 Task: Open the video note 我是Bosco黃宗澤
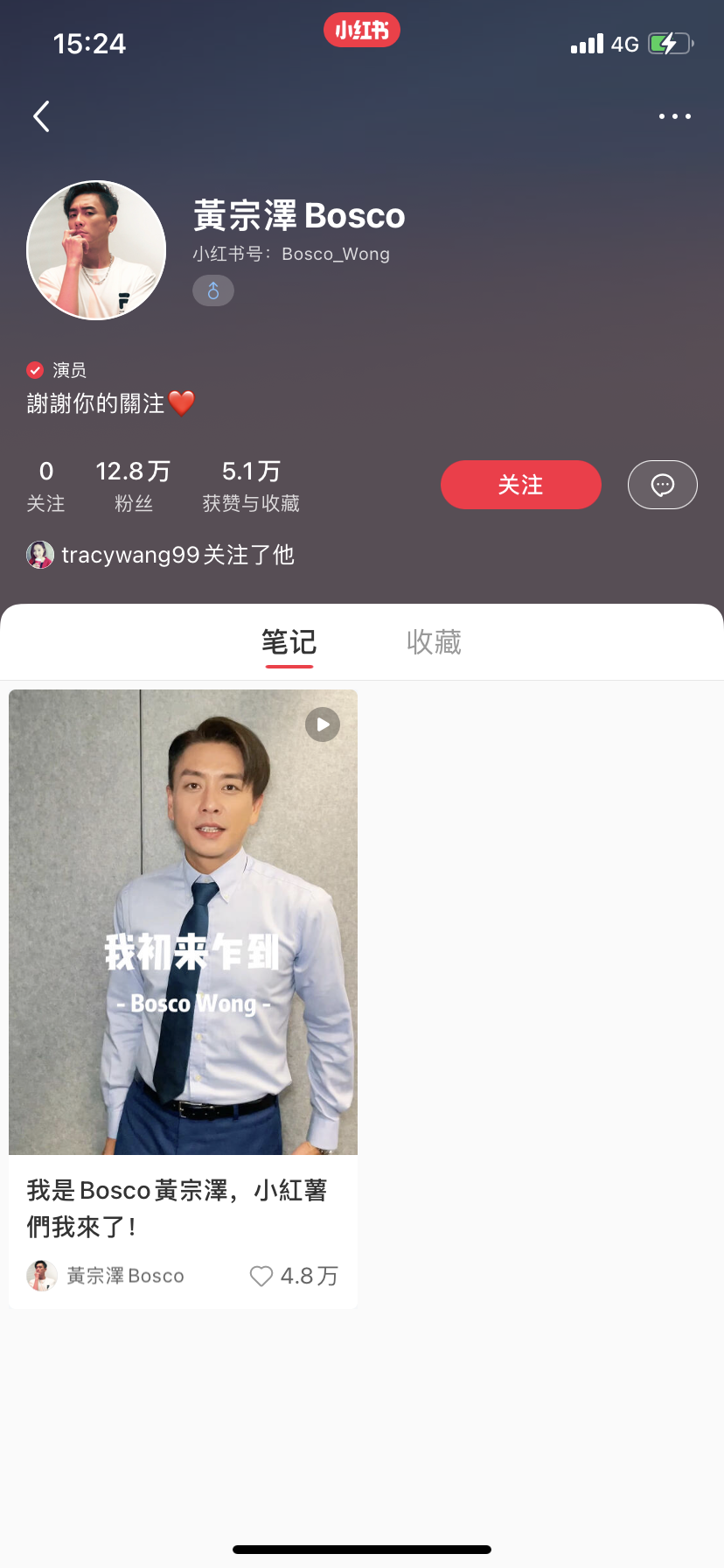(x=183, y=922)
